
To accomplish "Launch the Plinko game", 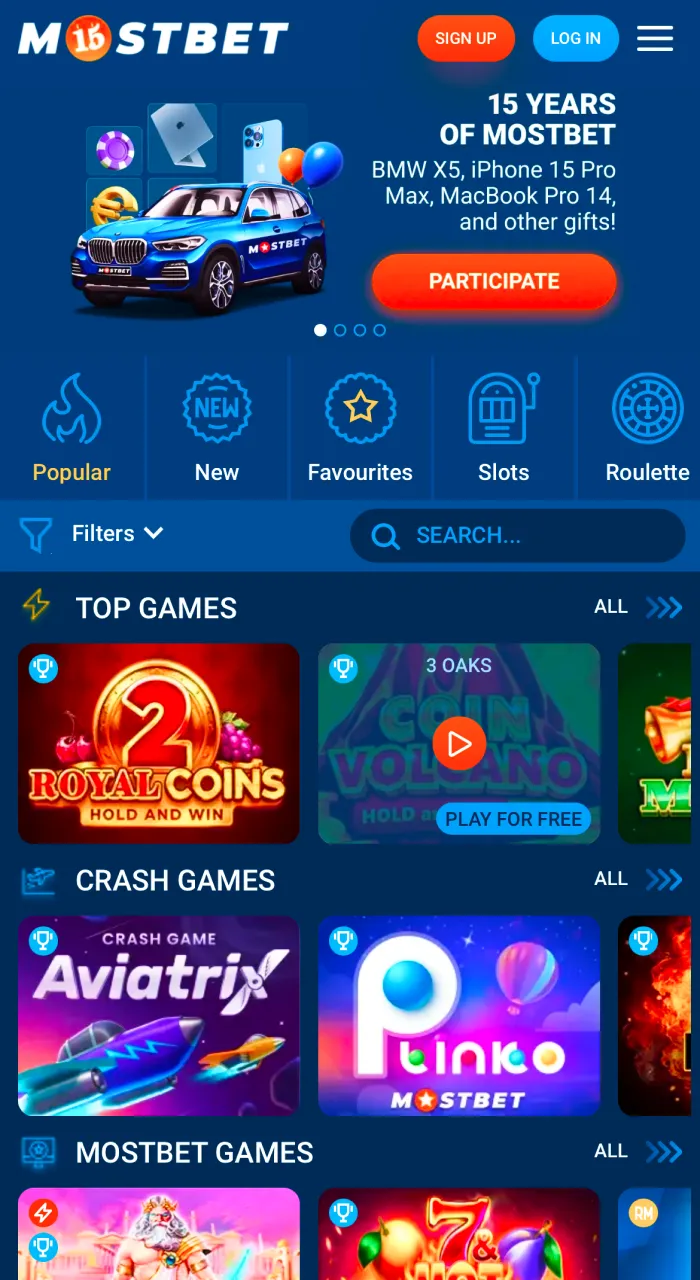I will (459, 1015).
